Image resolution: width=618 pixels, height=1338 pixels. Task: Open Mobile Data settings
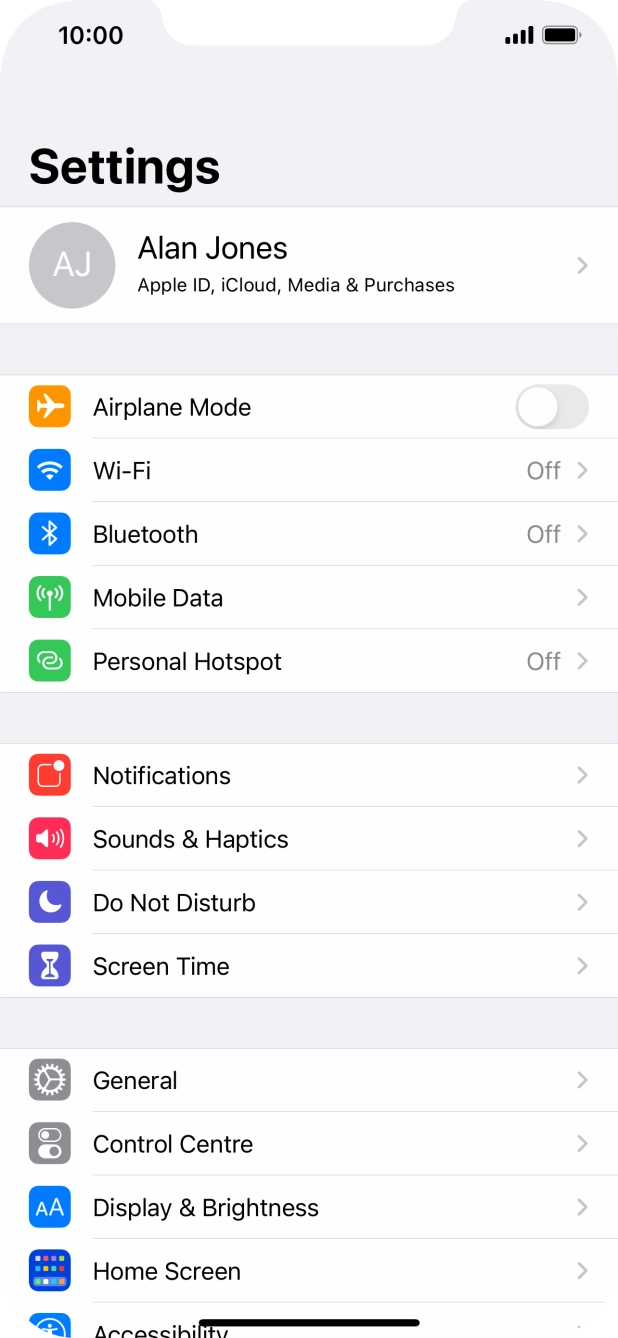click(x=309, y=598)
